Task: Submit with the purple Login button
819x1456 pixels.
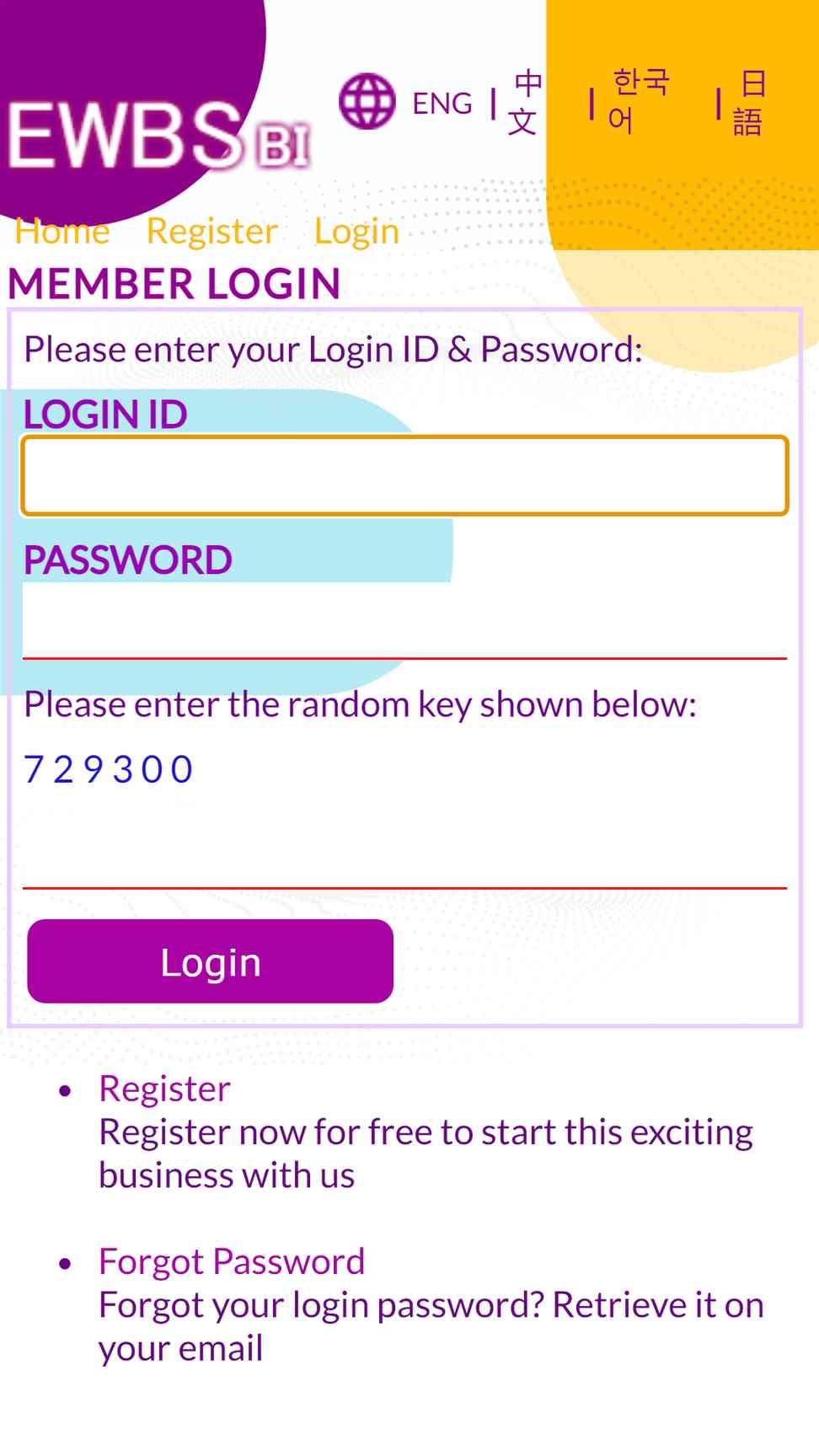Action: 210,961
